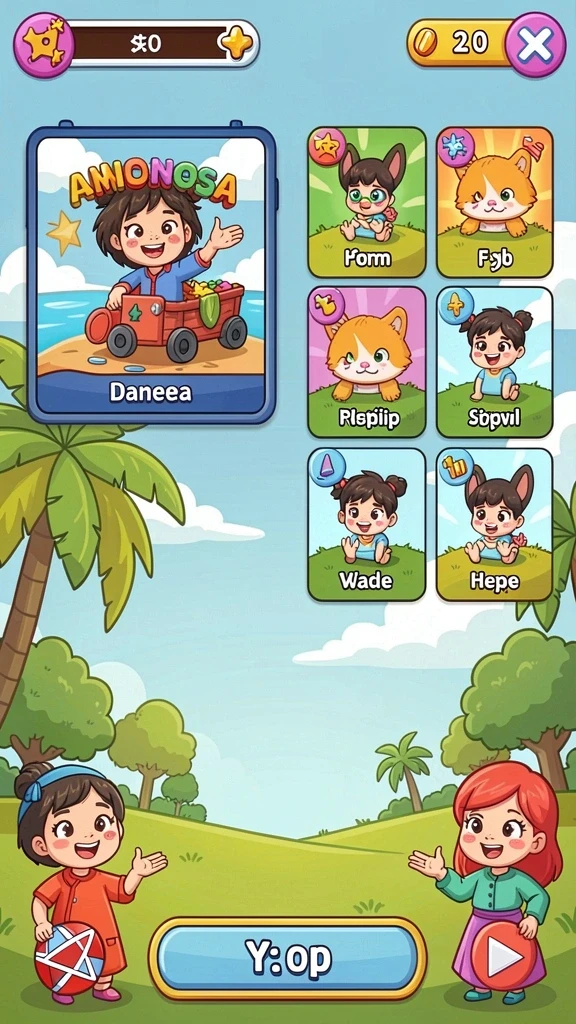Choose the Sbpvil character card
This screenshot has width=576, height=1024.
494,362
